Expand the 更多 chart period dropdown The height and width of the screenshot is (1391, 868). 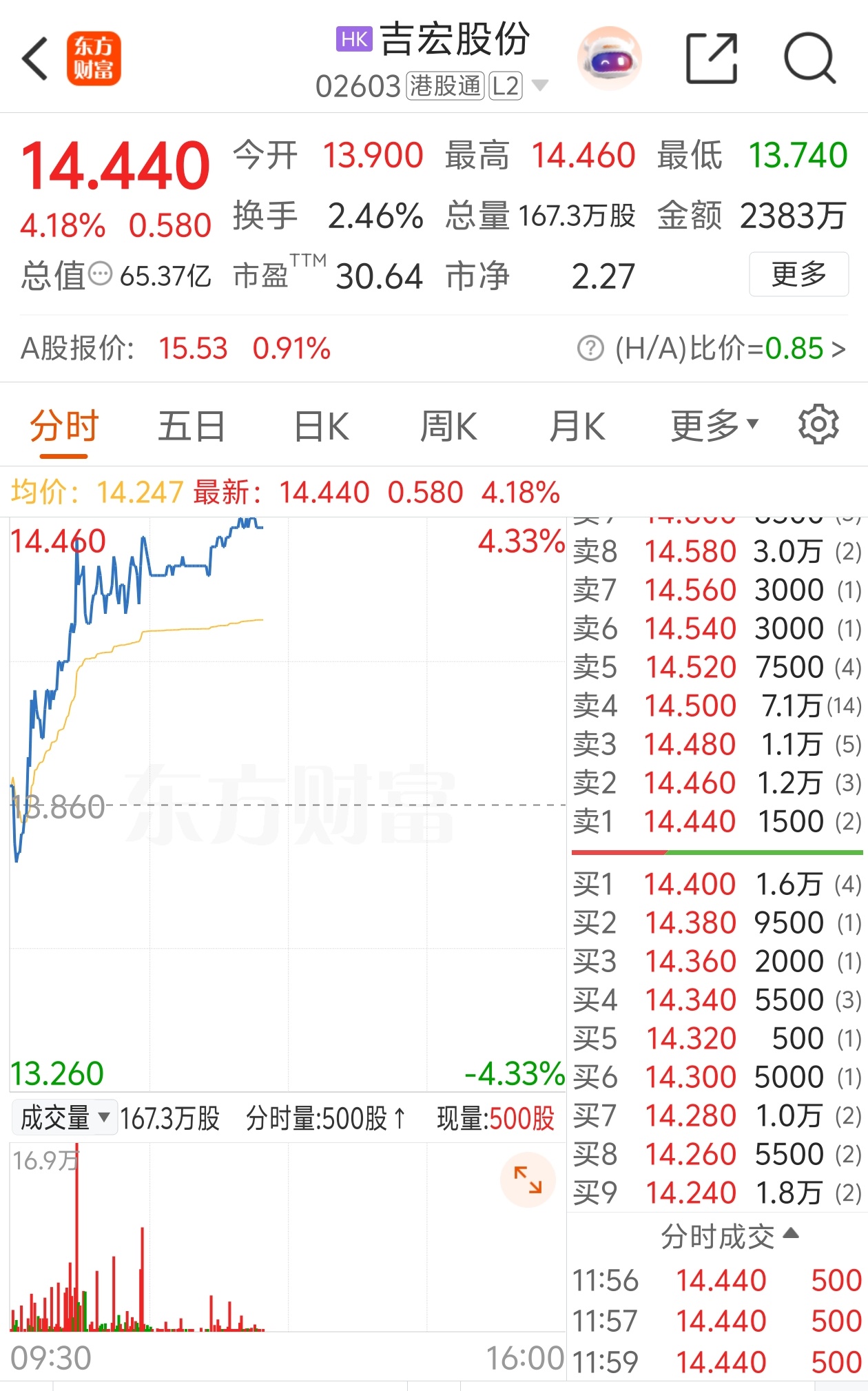pyautogui.click(x=714, y=426)
